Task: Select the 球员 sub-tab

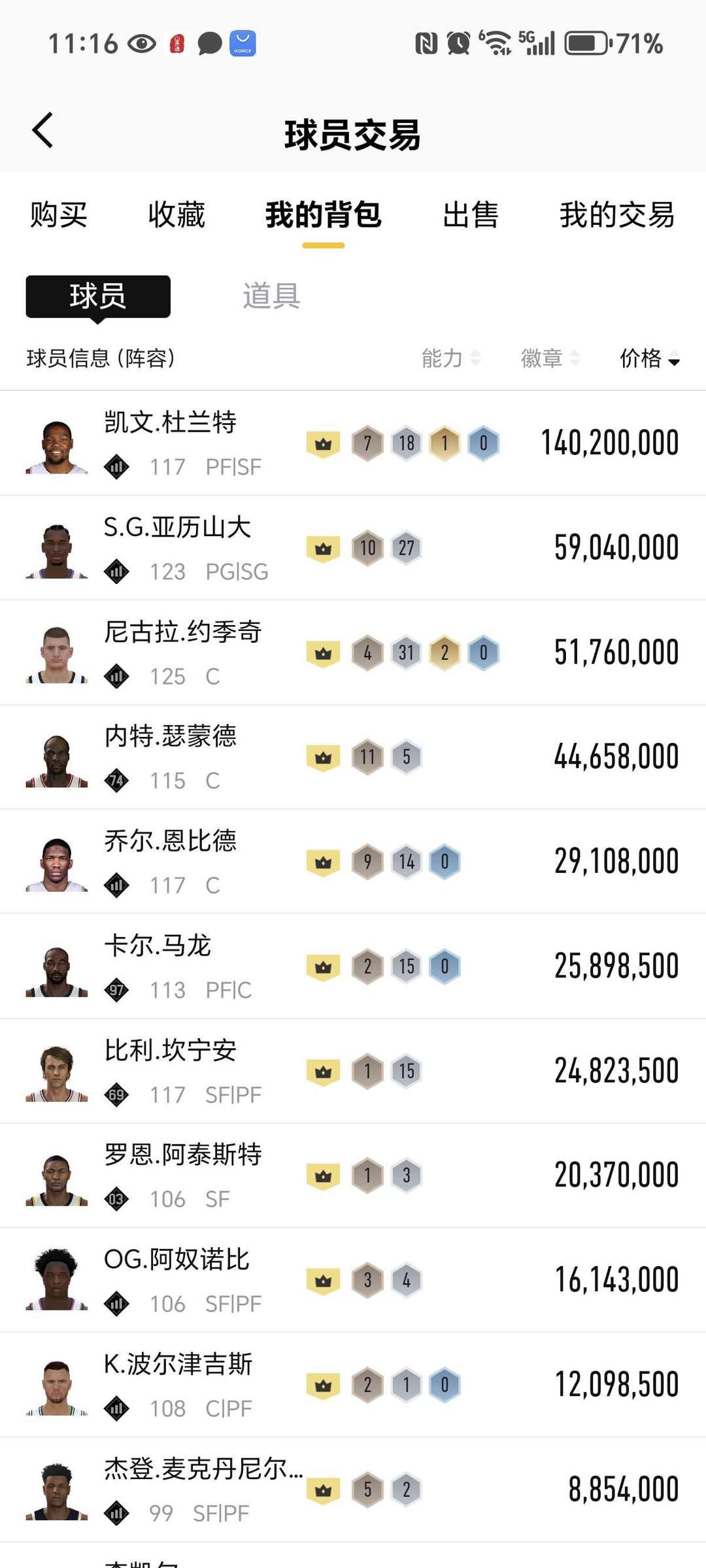Action: [x=98, y=296]
